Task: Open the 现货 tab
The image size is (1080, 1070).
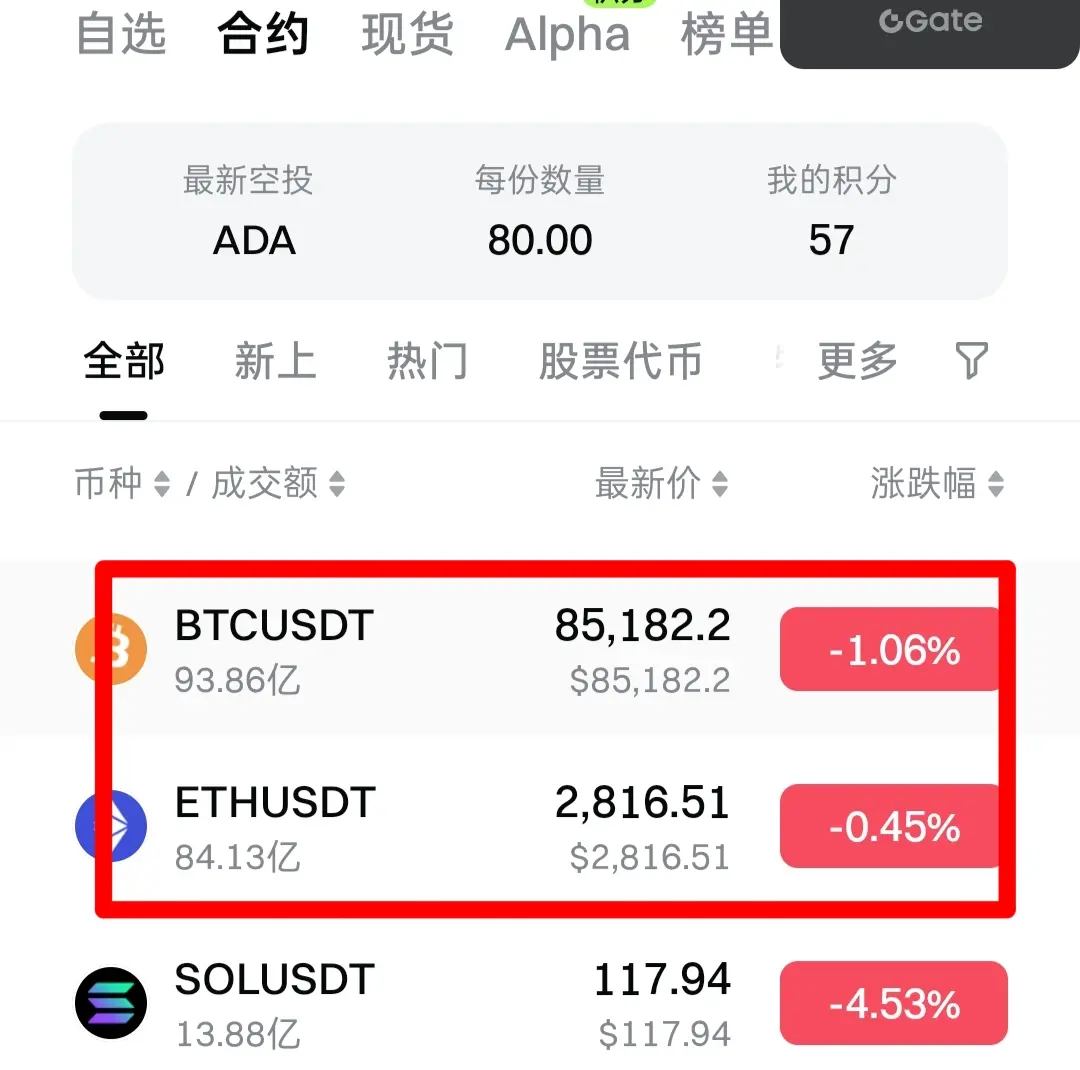Action: tap(407, 35)
